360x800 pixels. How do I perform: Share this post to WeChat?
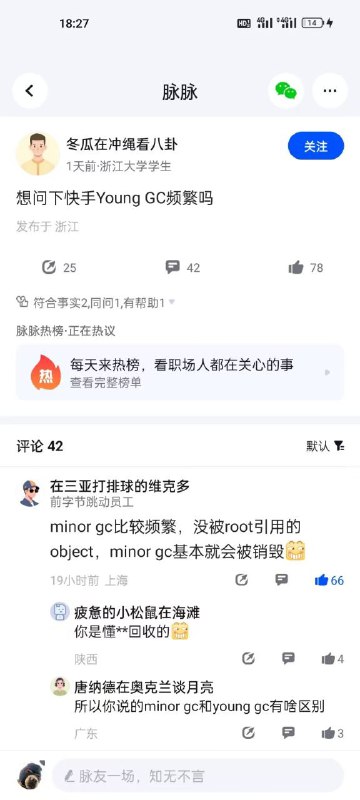point(286,91)
